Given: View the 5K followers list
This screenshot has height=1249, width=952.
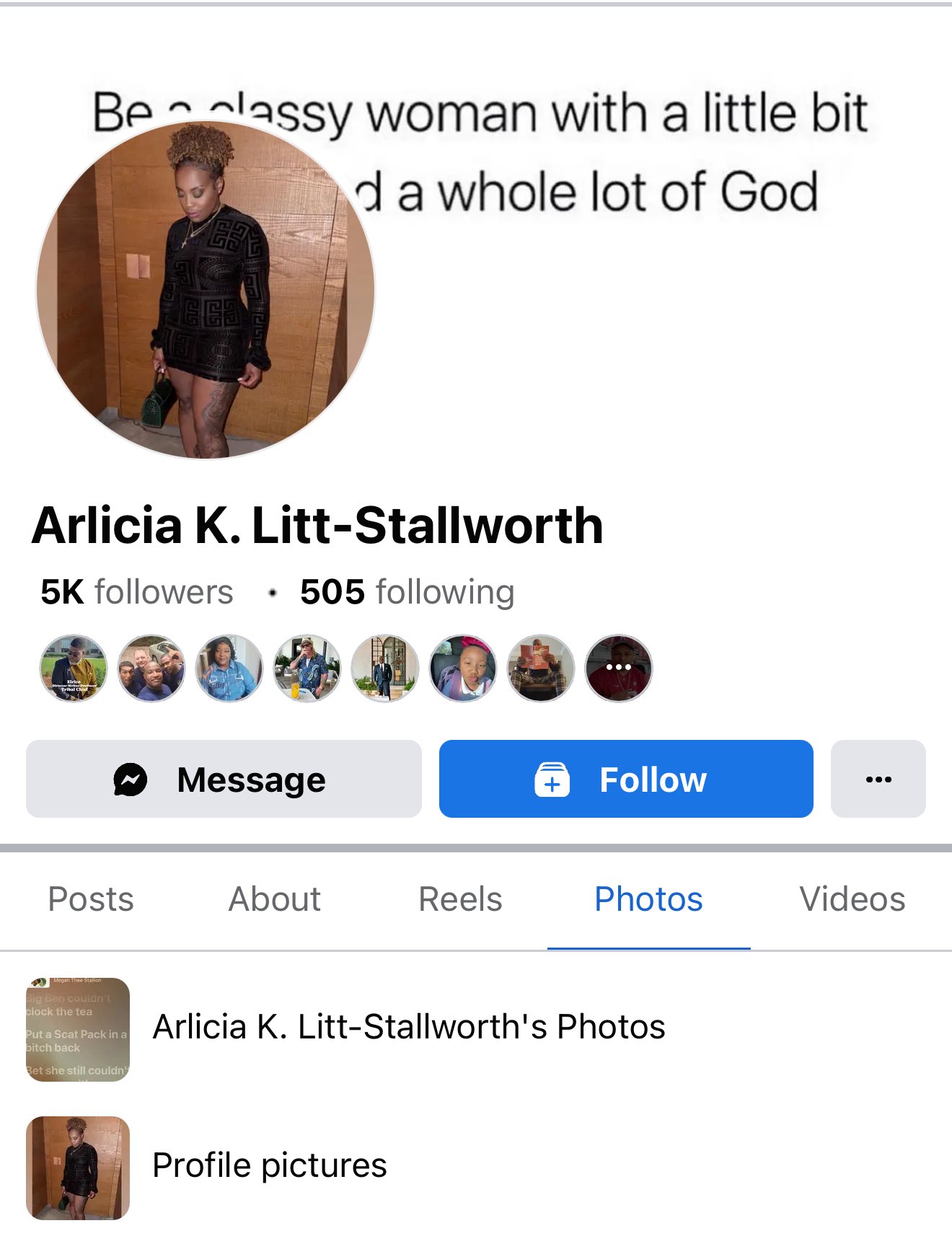Looking at the screenshot, I should (137, 592).
